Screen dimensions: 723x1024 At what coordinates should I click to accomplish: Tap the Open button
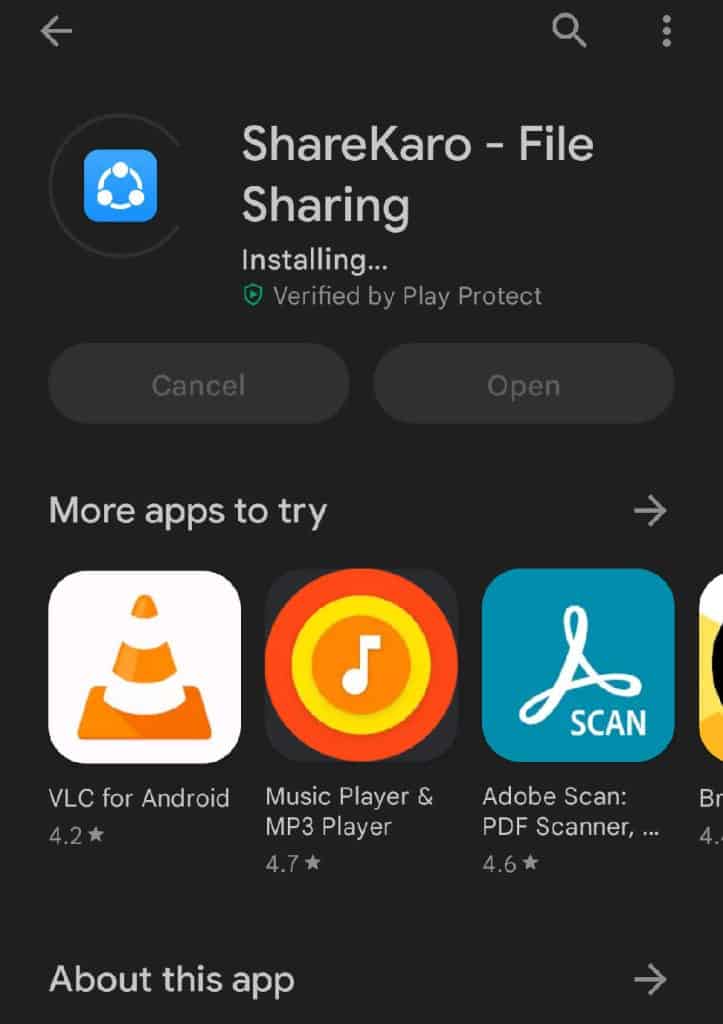click(x=523, y=385)
